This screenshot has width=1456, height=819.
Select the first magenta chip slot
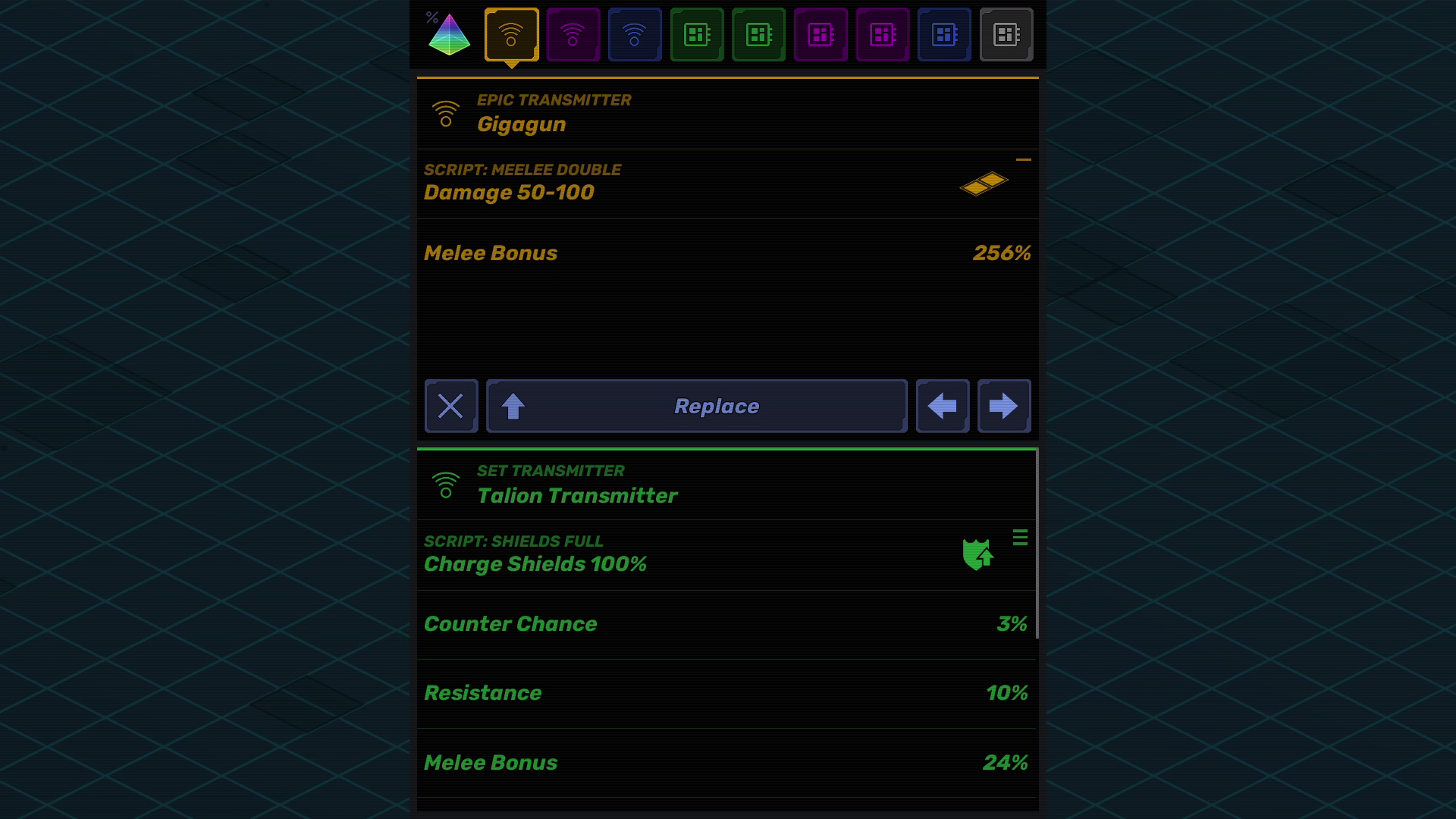pos(821,35)
